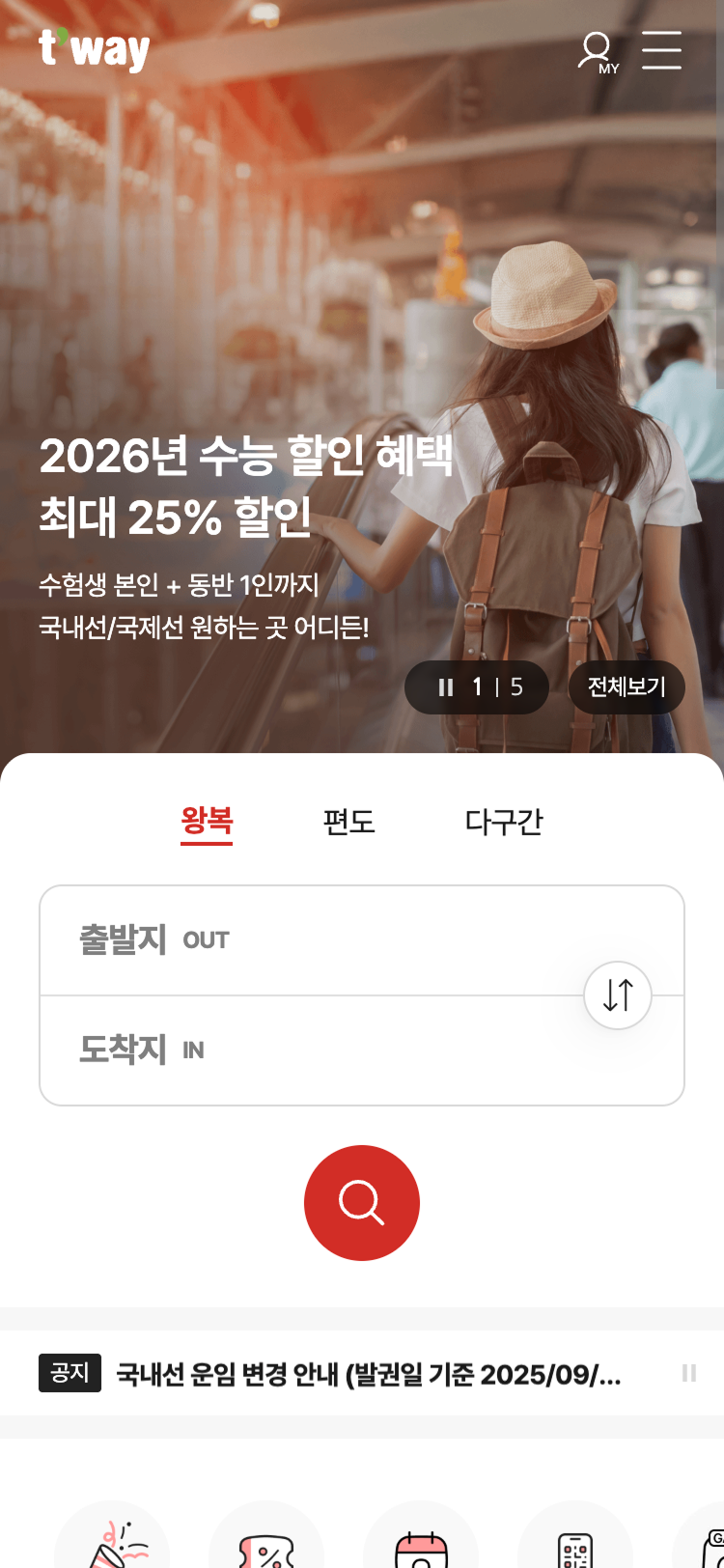Select the 왕복 round-trip tab
The width and height of the screenshot is (724, 1568).
tap(207, 822)
